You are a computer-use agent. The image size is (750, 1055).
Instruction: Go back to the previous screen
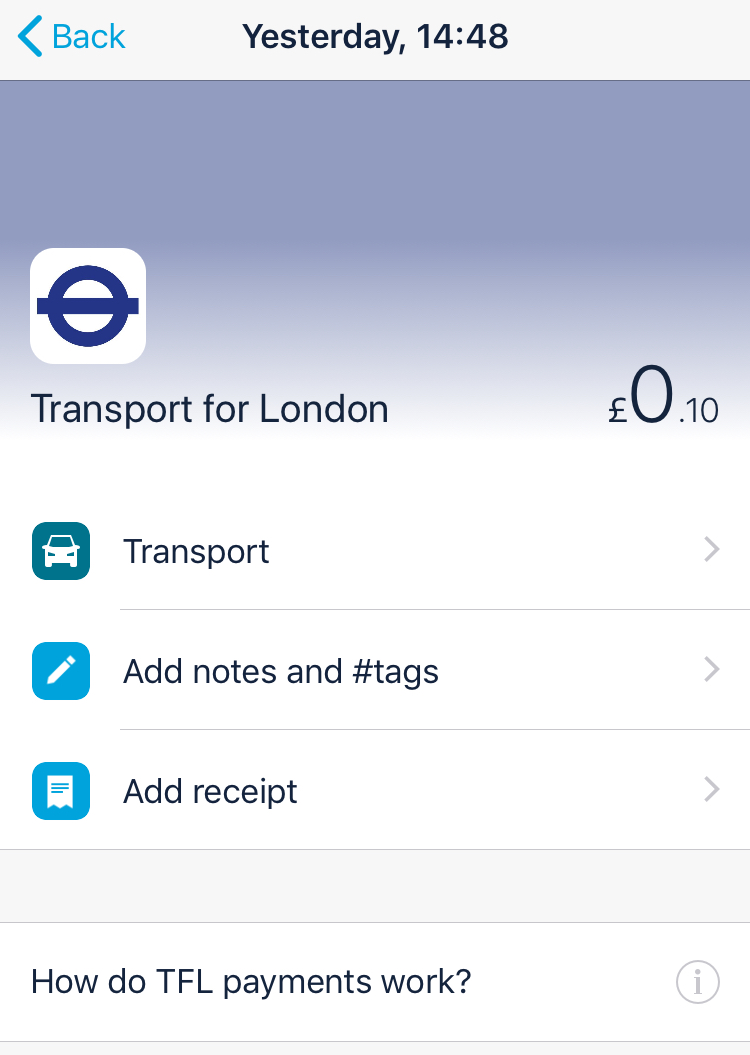72,37
